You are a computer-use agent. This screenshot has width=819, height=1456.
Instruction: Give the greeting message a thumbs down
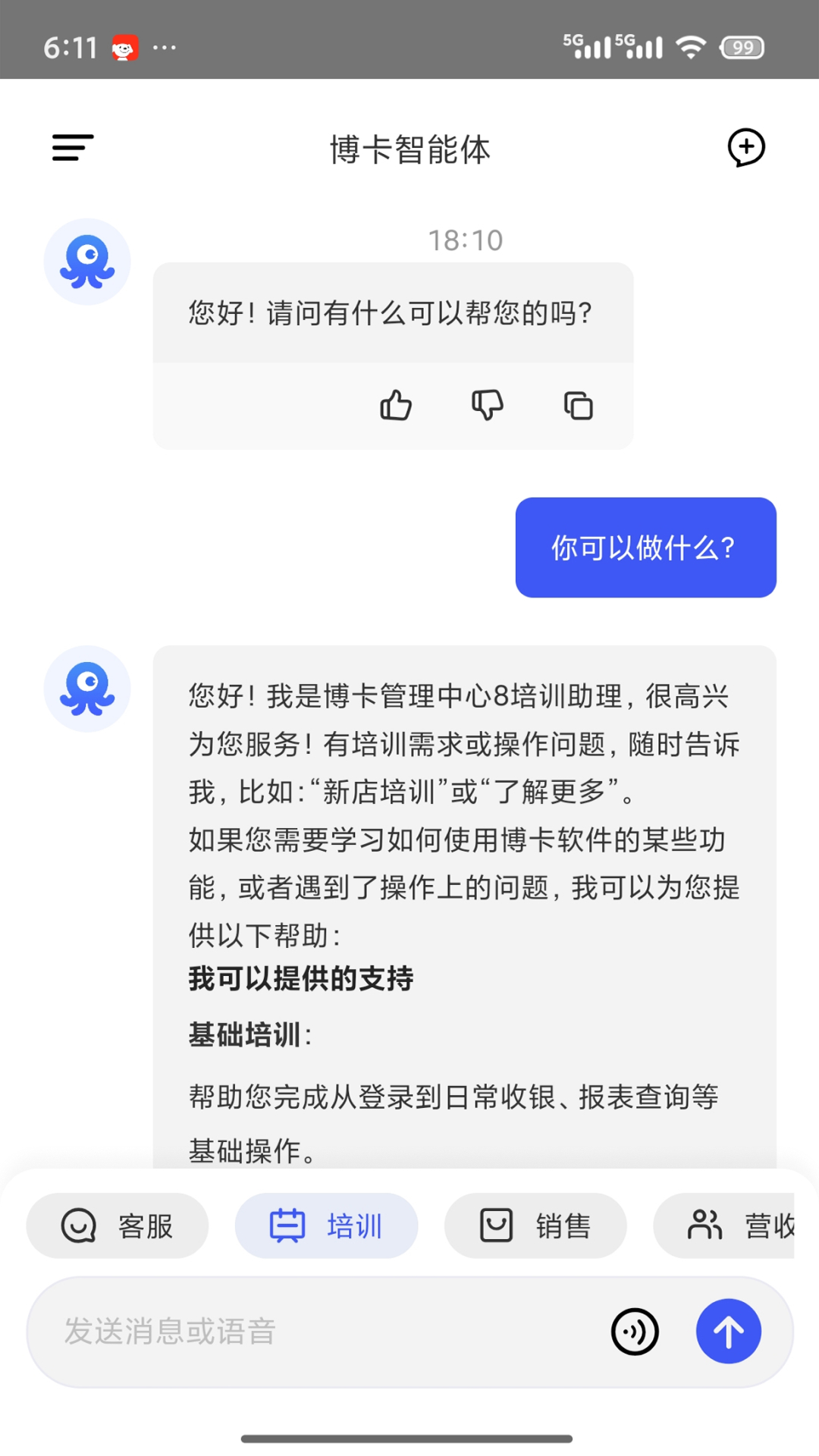coord(486,405)
